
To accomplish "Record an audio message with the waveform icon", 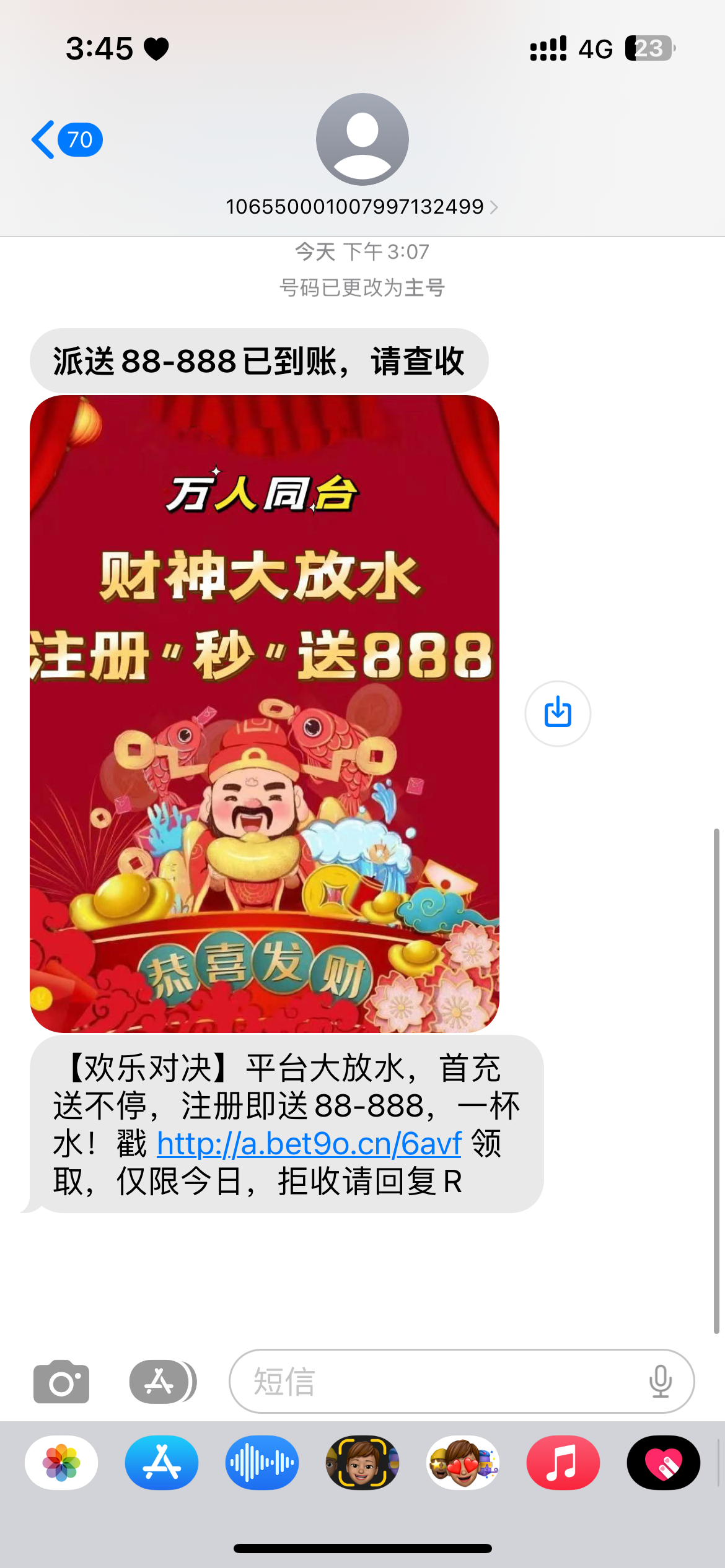I will point(262,1463).
